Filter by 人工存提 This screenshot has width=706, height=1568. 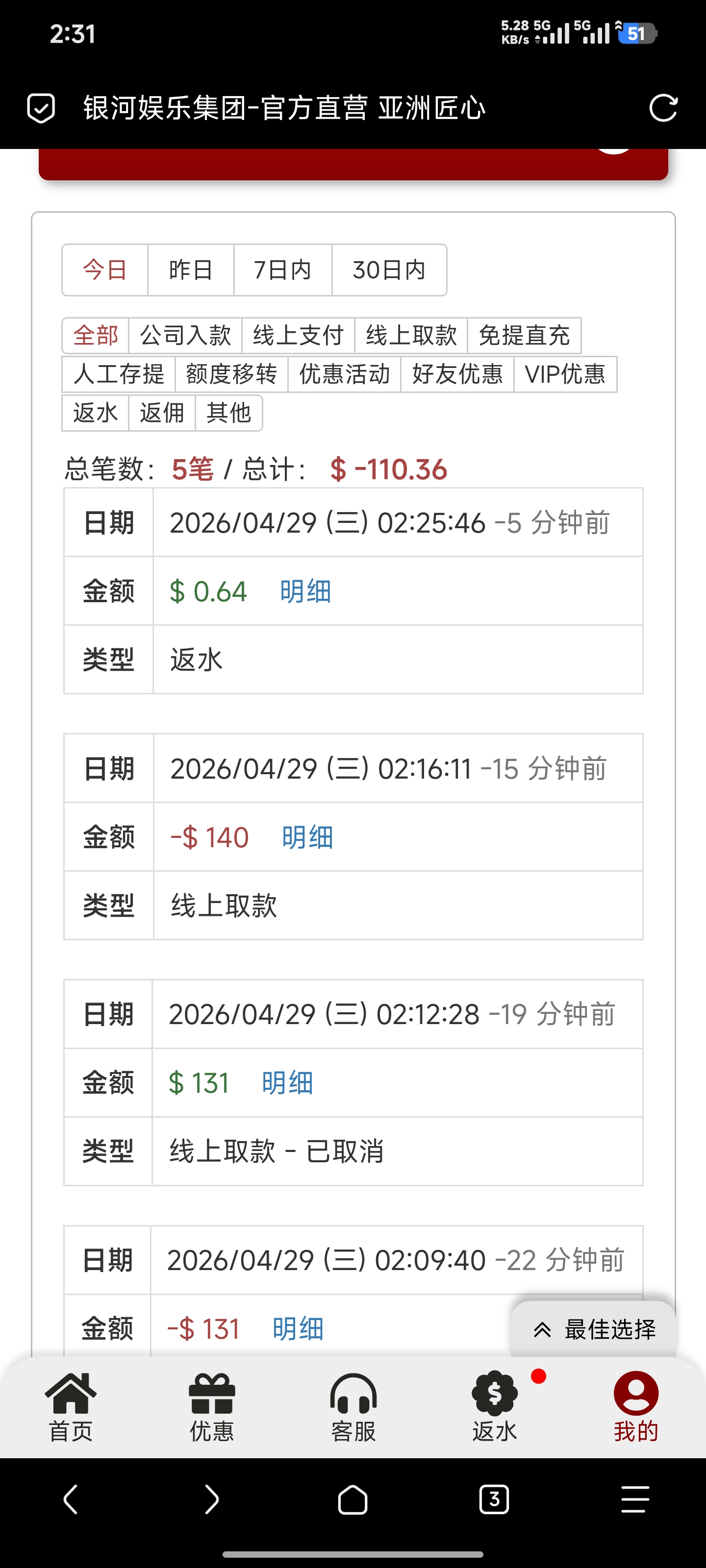[119, 374]
